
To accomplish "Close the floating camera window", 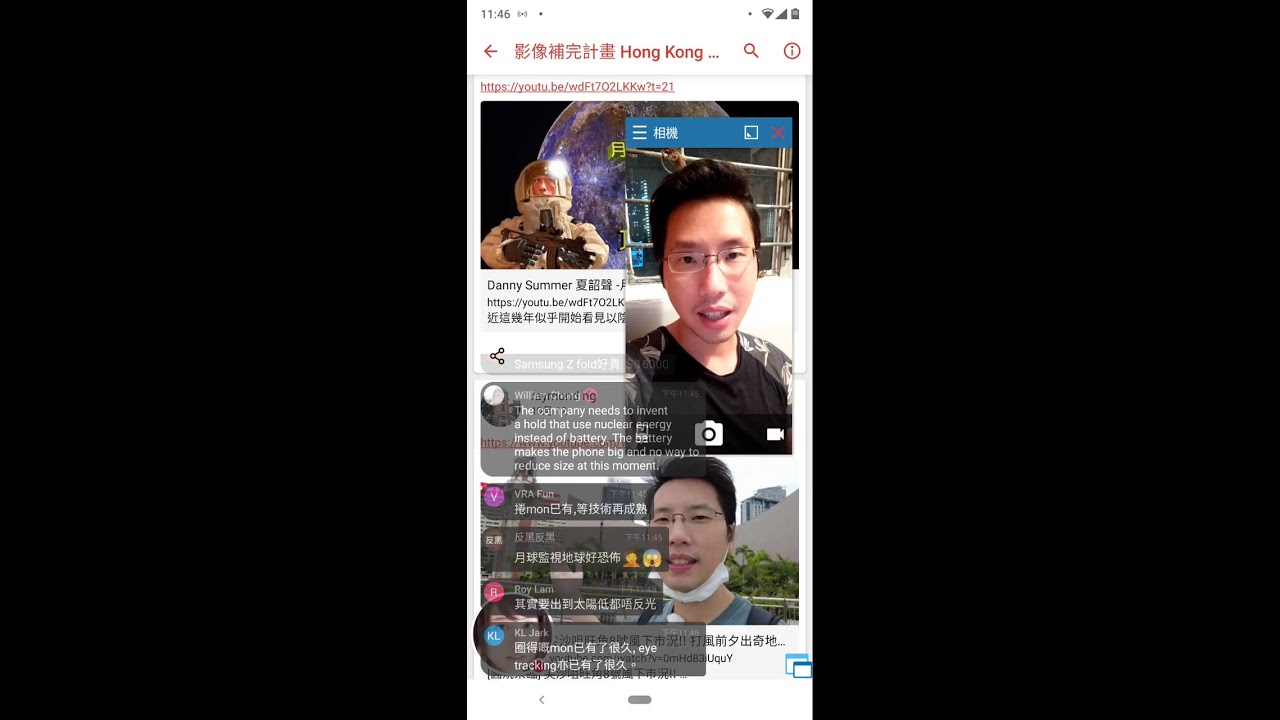I will point(778,132).
